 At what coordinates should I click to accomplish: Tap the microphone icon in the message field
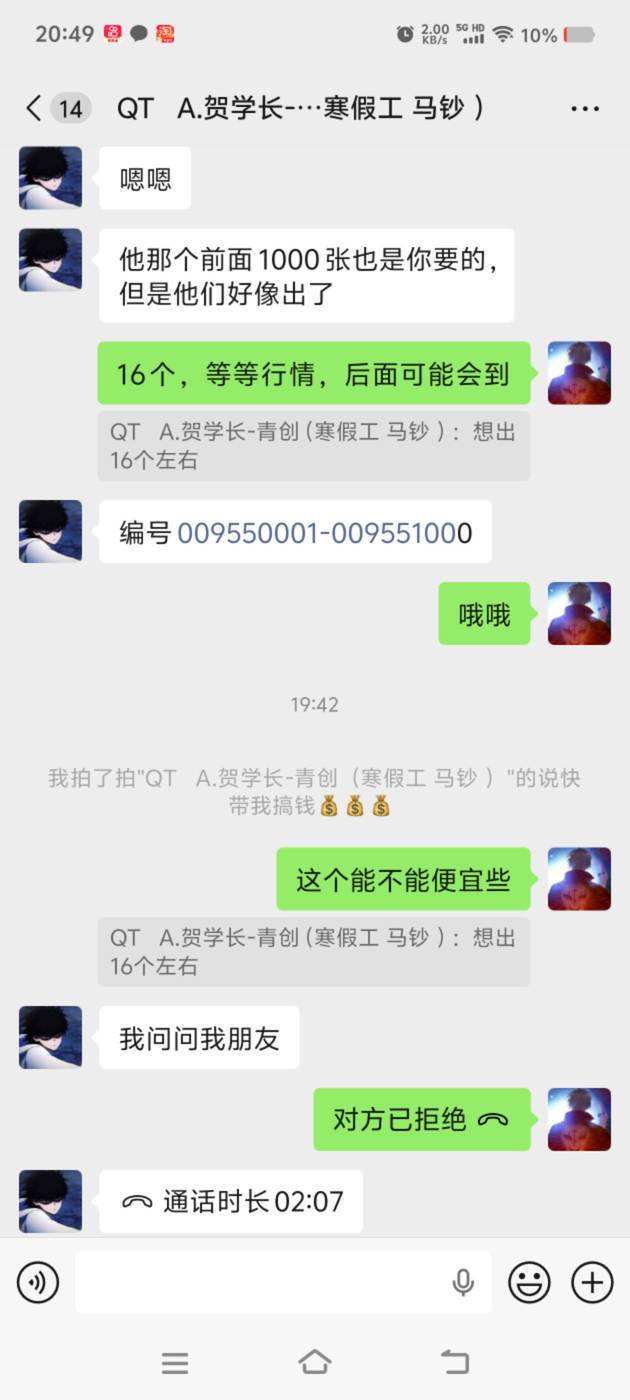tap(463, 1281)
